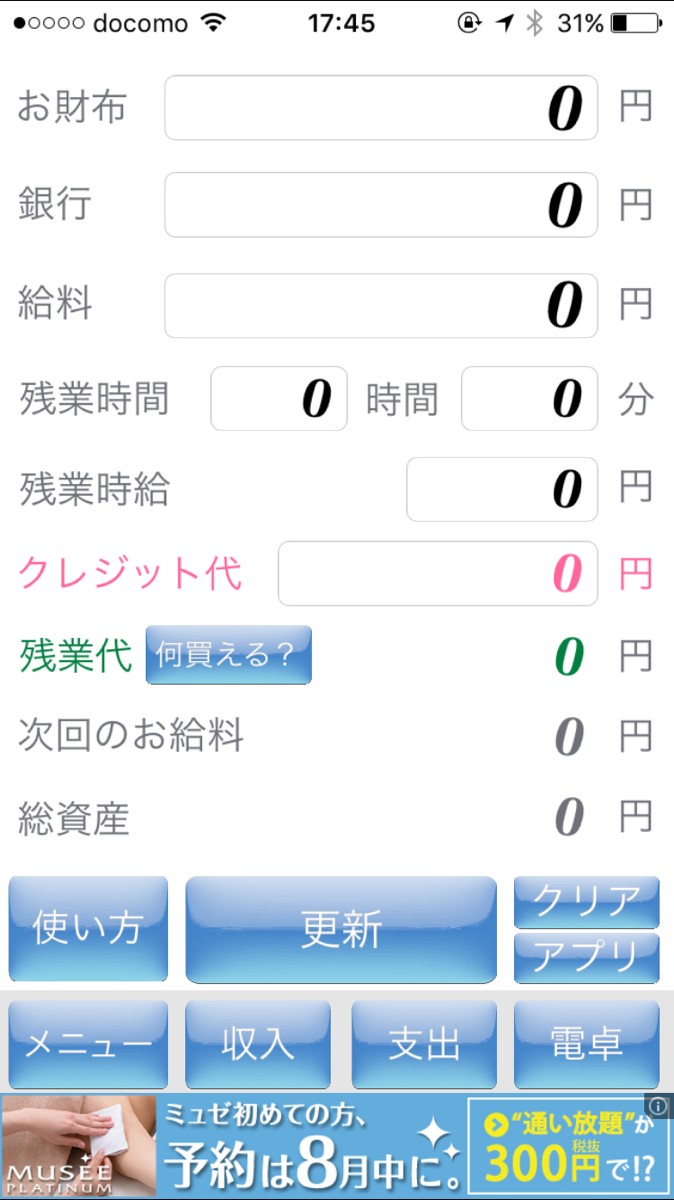Open the メニュー button
Image resolution: width=674 pixels, height=1200 pixels.
[88, 1044]
